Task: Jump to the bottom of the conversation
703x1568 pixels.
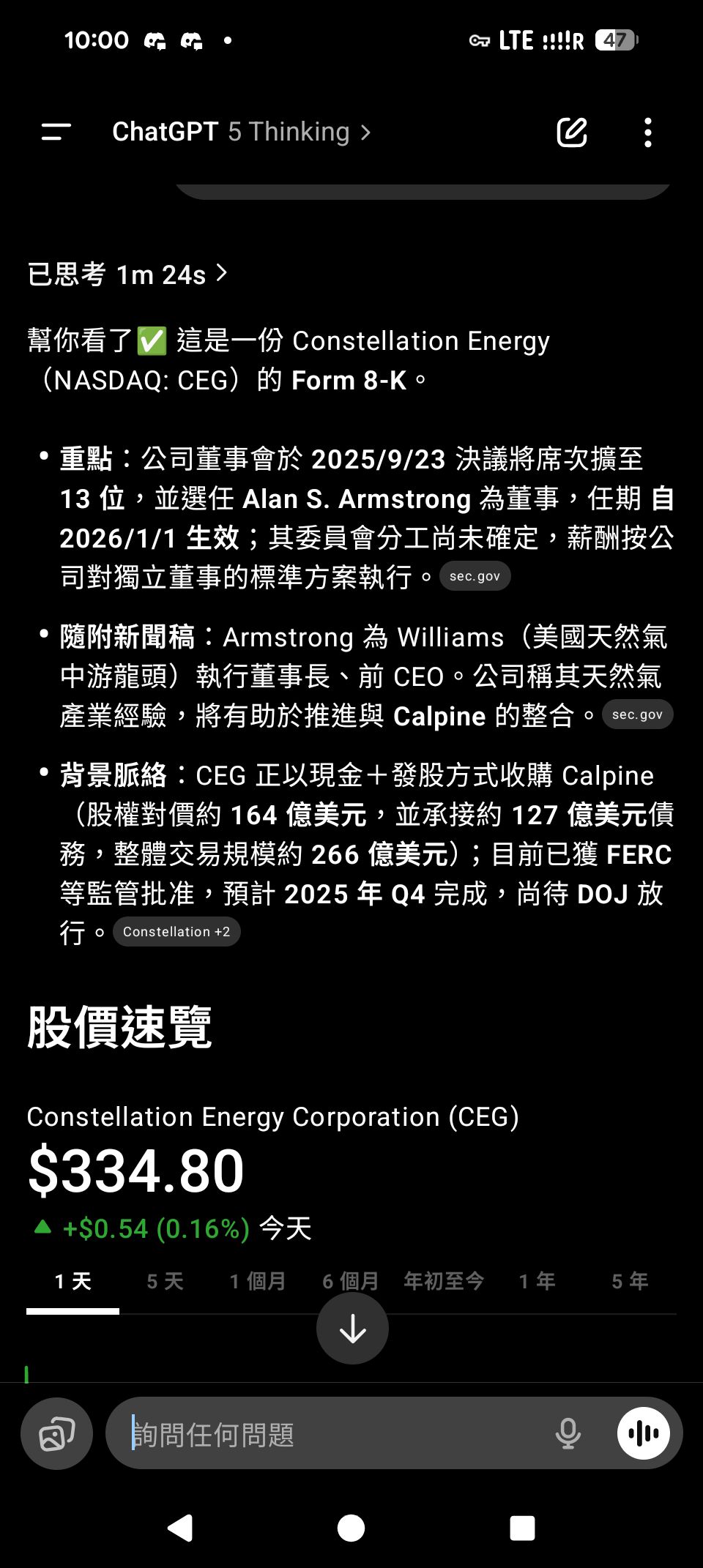Action: [352, 1328]
